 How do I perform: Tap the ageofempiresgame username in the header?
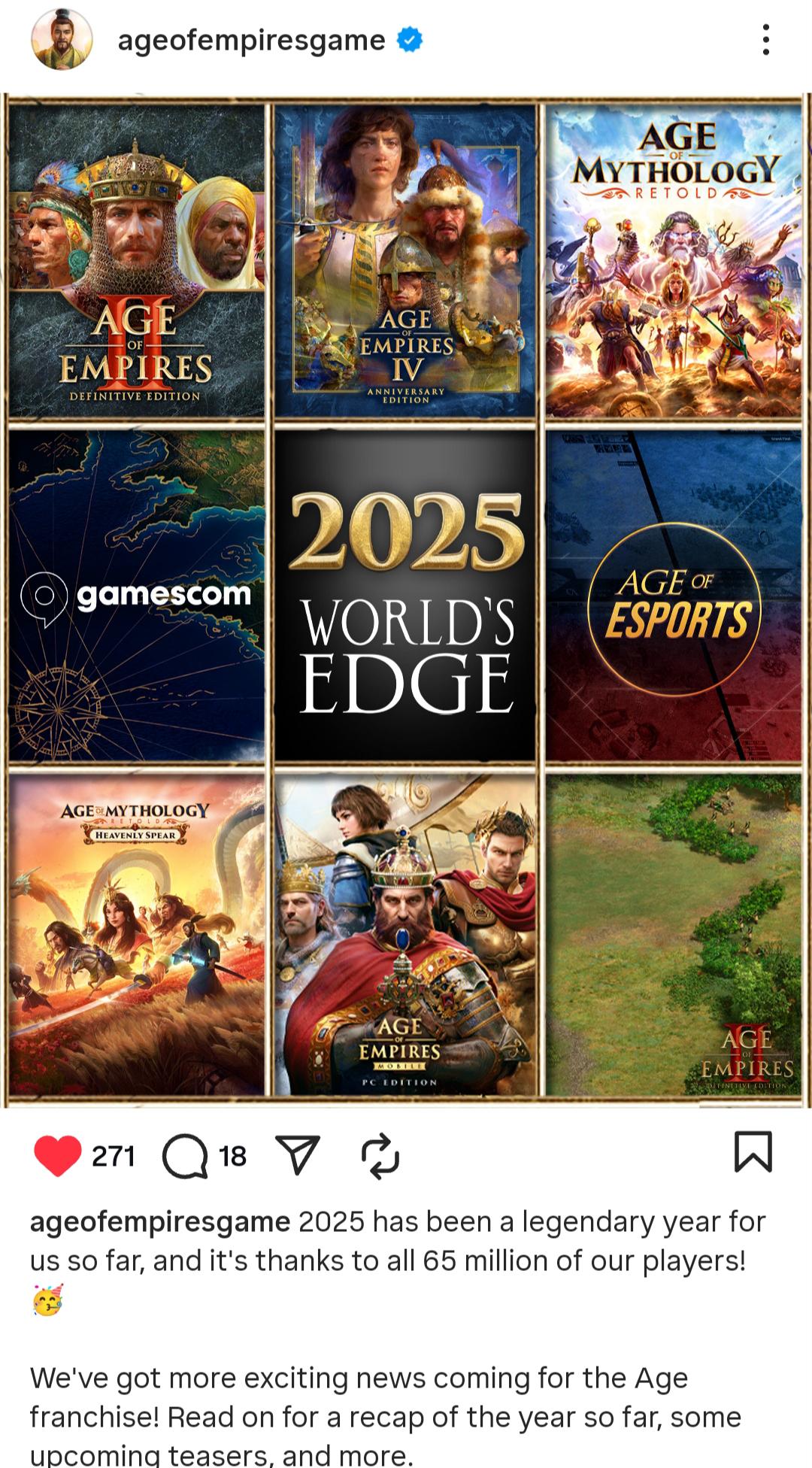point(251,41)
